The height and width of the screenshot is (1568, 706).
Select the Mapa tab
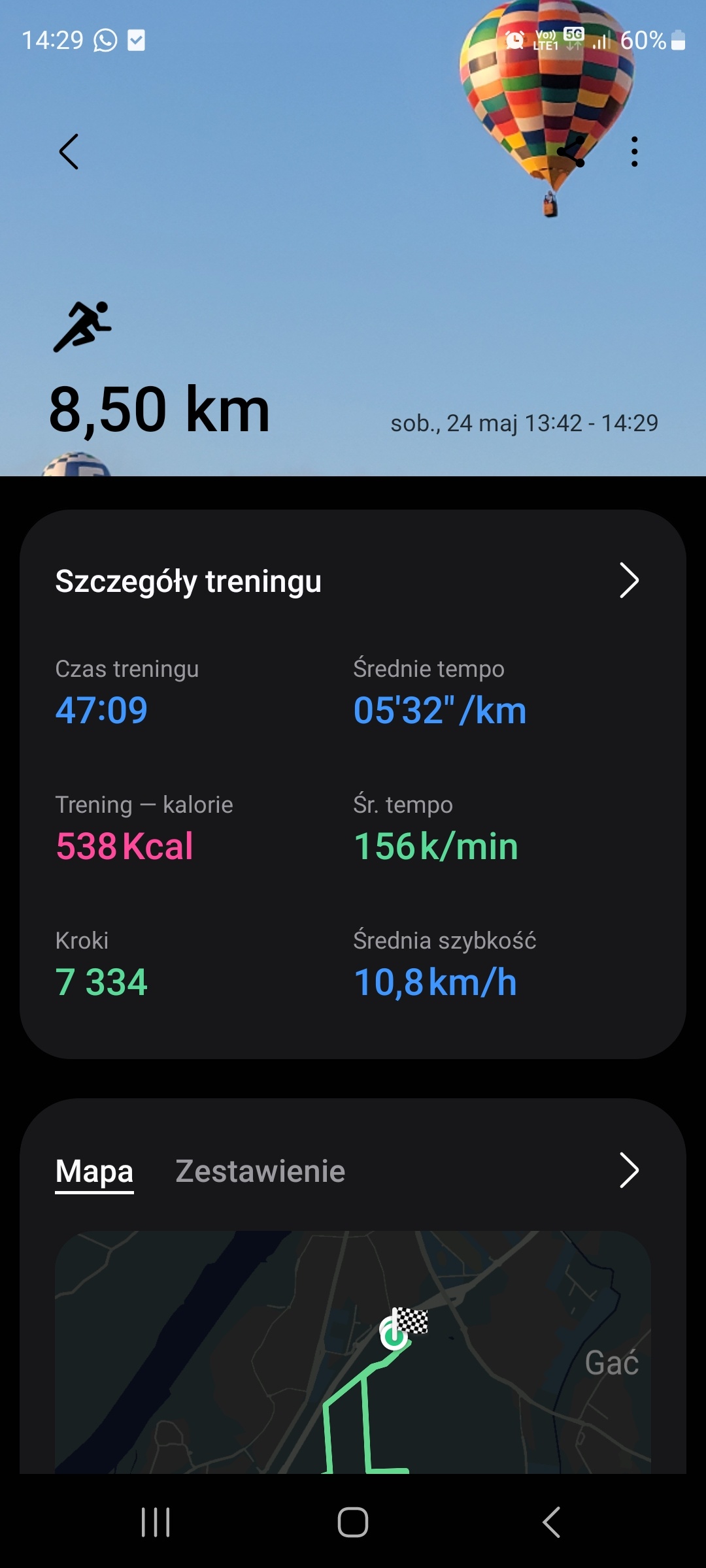(x=94, y=1171)
